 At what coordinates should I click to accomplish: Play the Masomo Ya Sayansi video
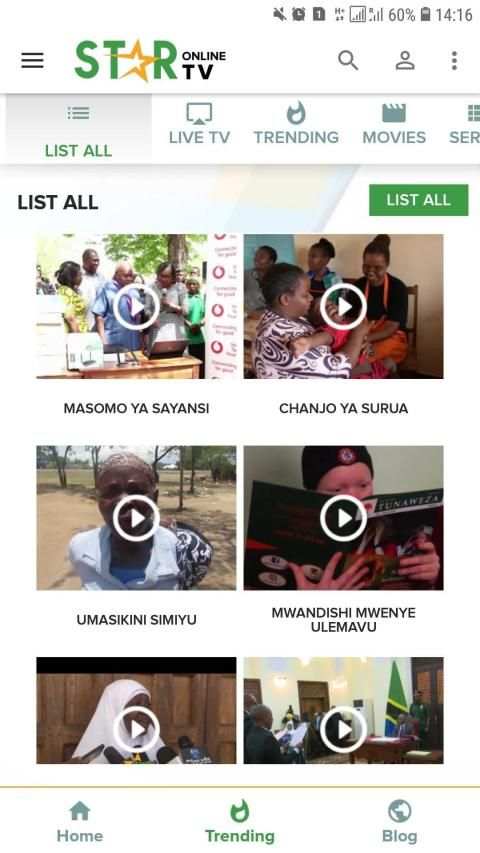tap(136, 307)
